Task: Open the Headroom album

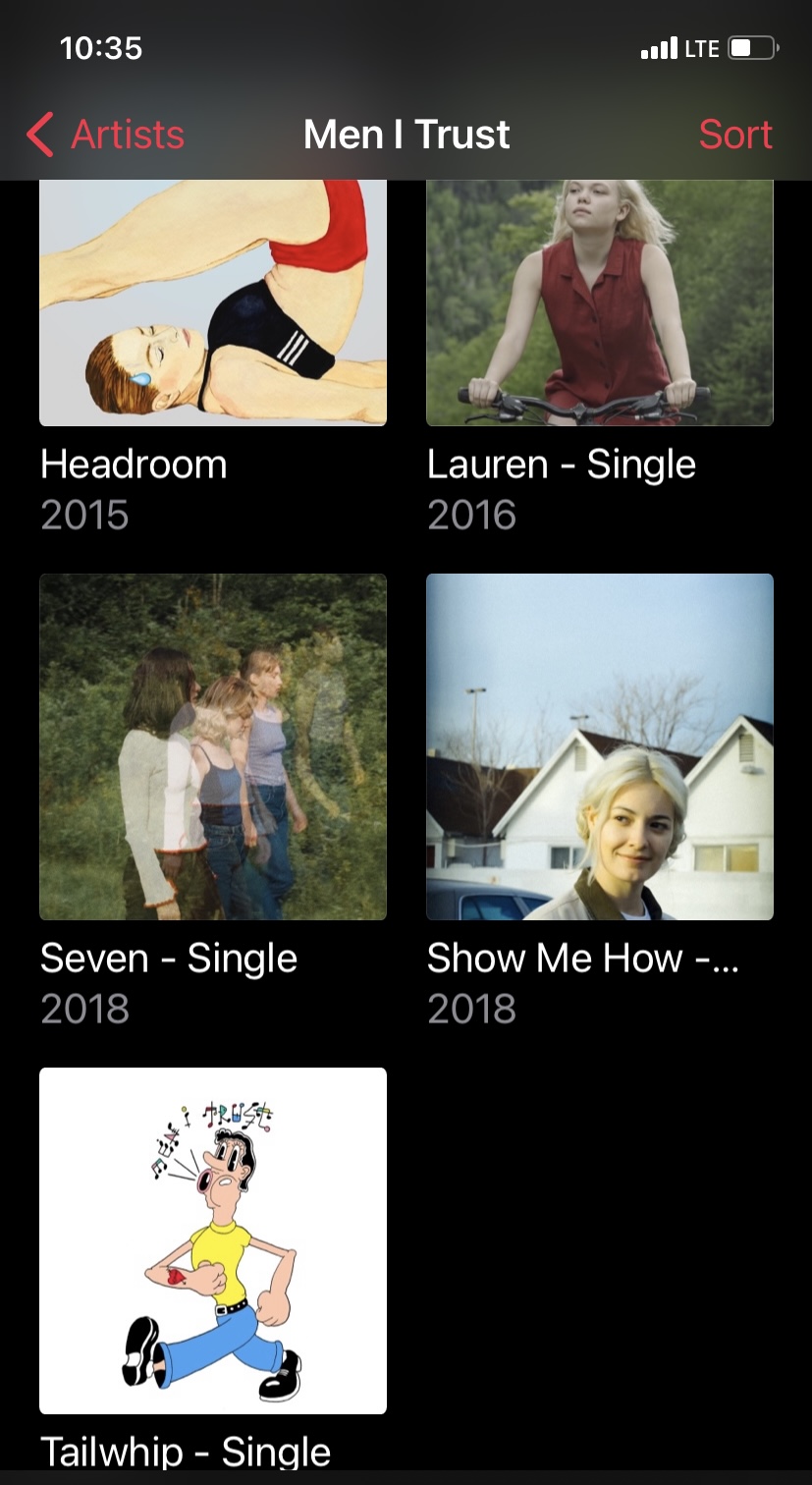Action: [212, 304]
